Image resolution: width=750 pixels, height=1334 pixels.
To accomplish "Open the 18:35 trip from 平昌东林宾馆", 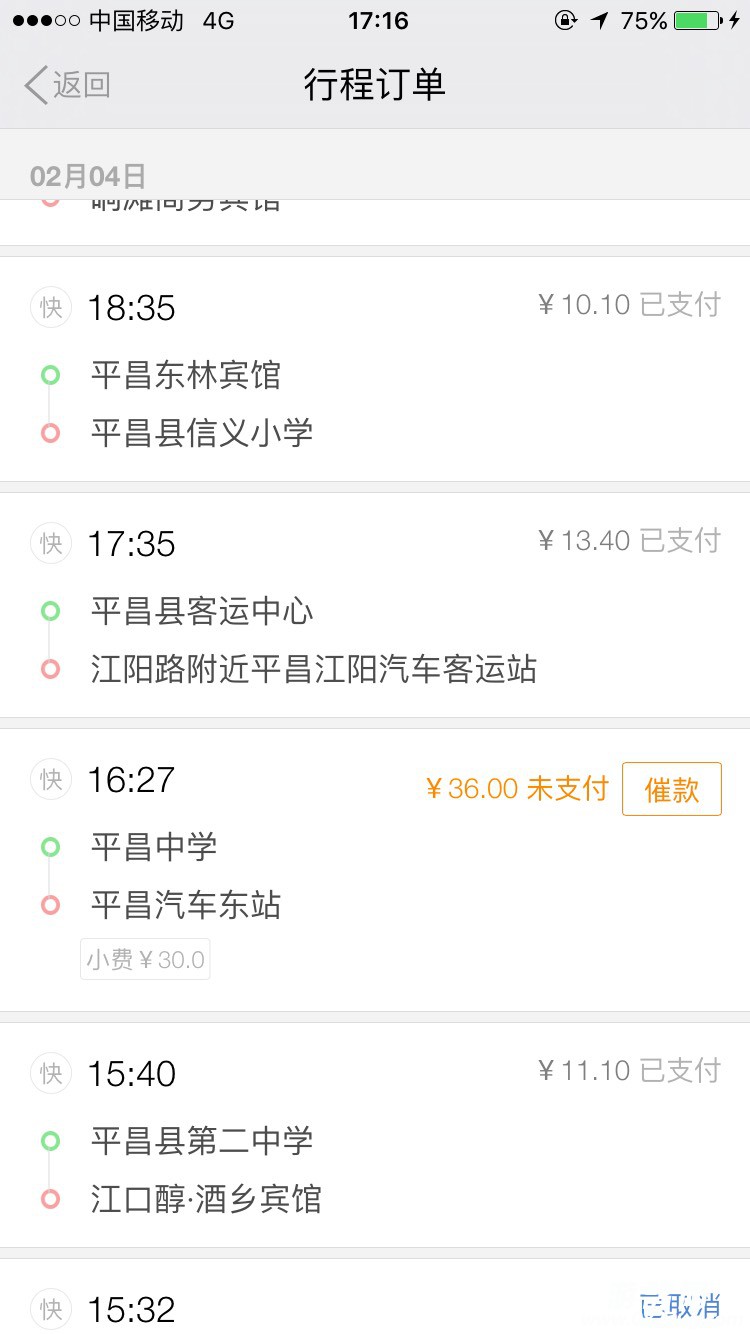I will [x=375, y=369].
